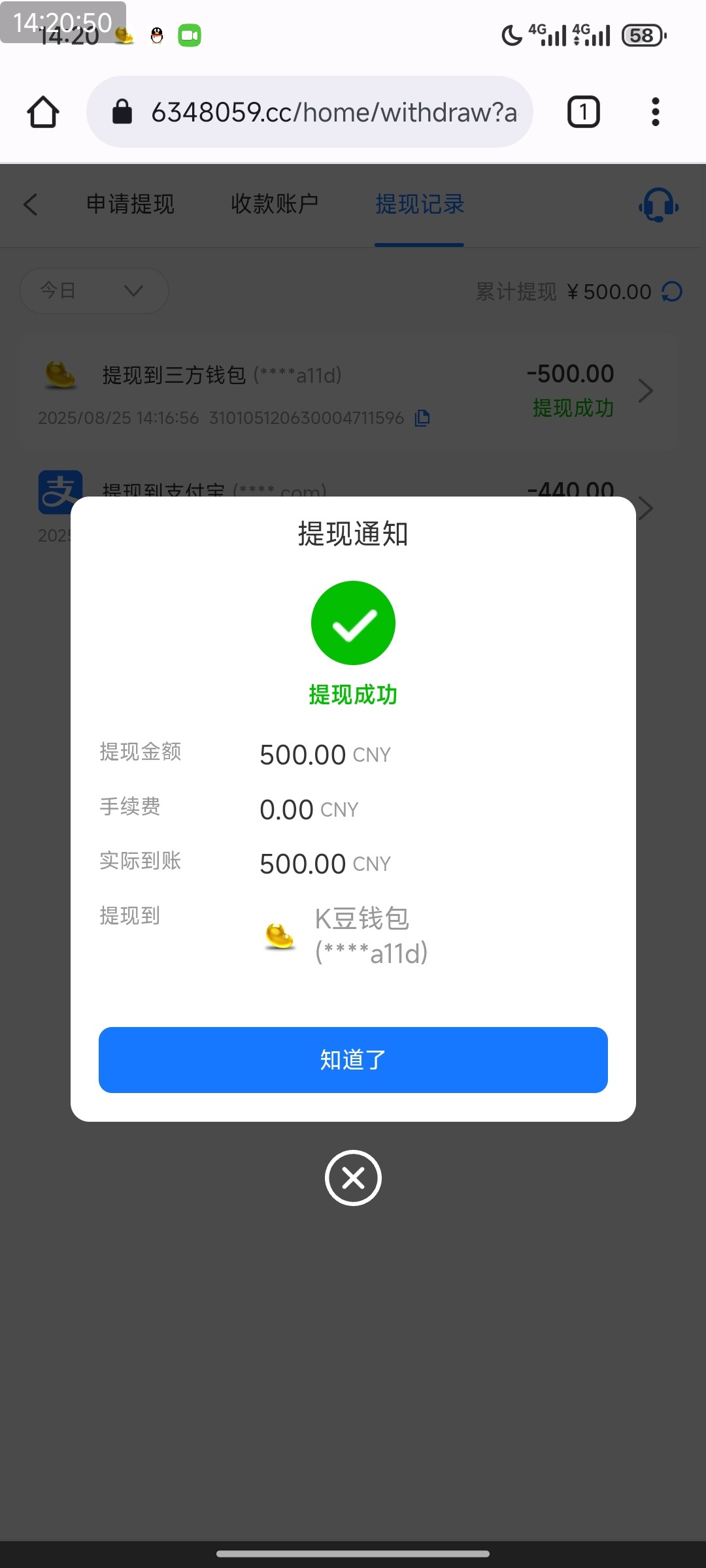Tap the browser home icon
This screenshot has height=1568, width=706.
pyautogui.click(x=42, y=111)
